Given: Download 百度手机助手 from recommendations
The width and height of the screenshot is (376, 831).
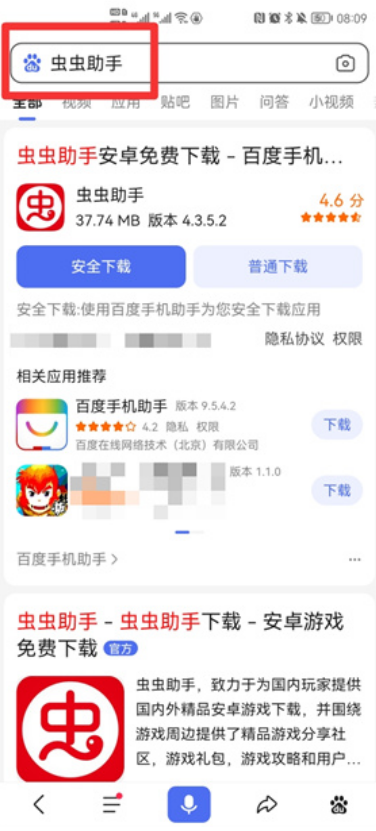Looking at the screenshot, I should [x=337, y=425].
